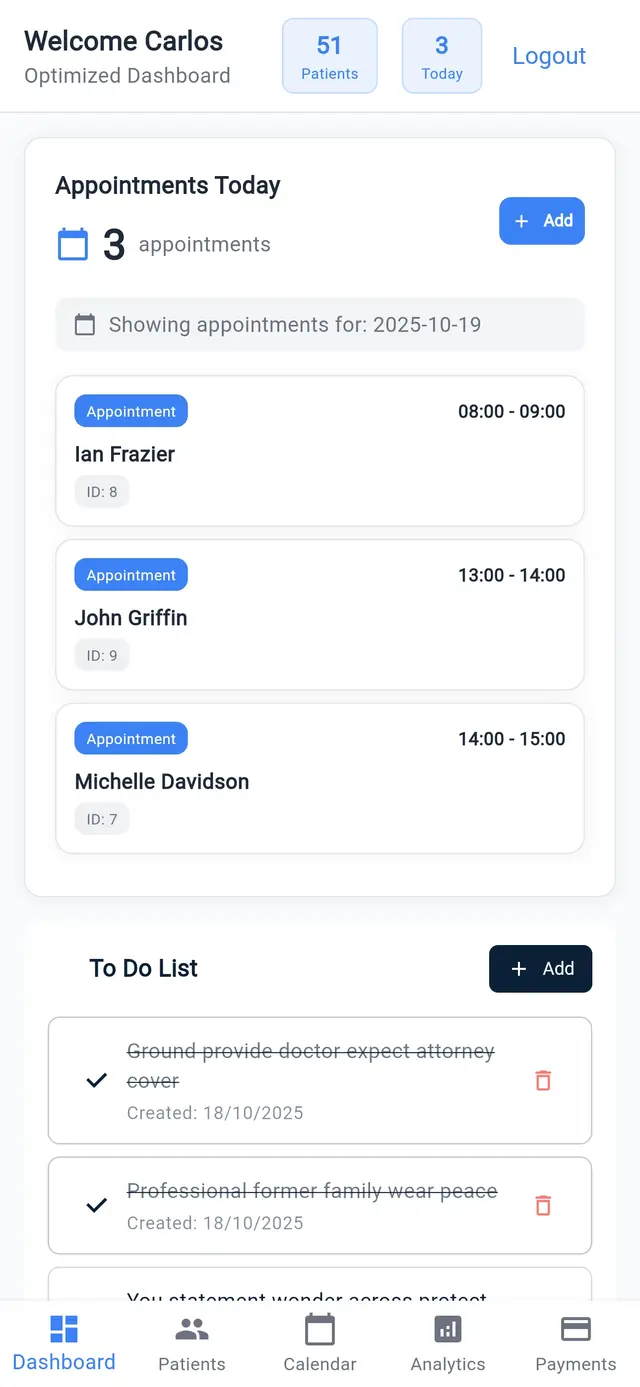Delete the 'Ground provide doctor' to-do item

[x=543, y=1080]
